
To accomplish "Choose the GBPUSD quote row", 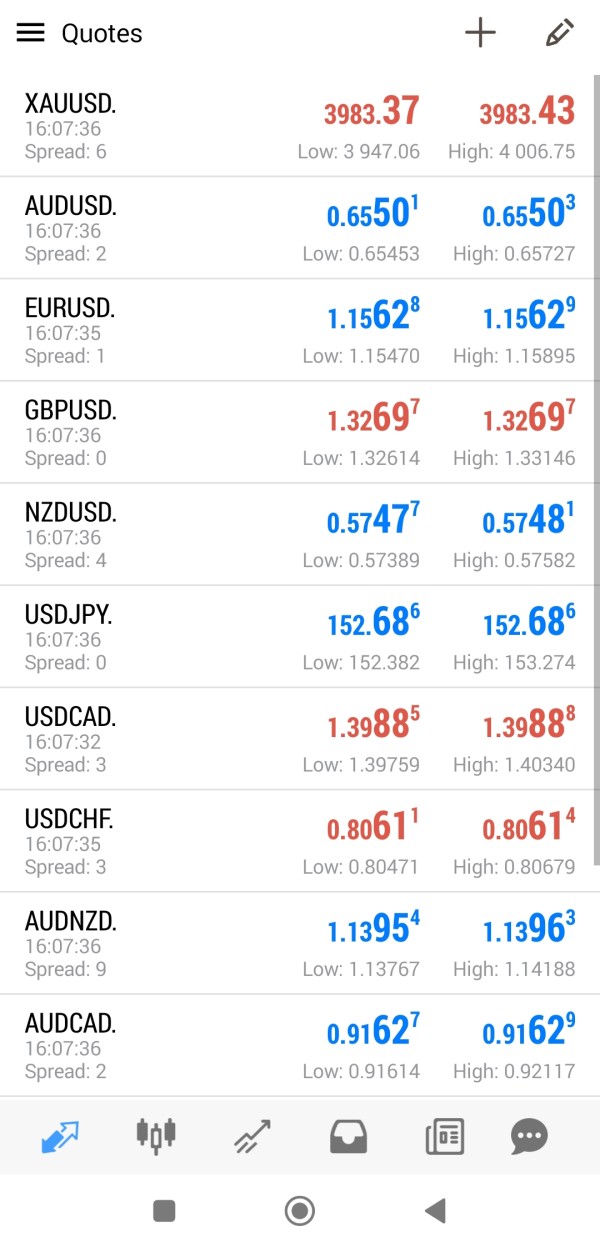I will (300, 433).
